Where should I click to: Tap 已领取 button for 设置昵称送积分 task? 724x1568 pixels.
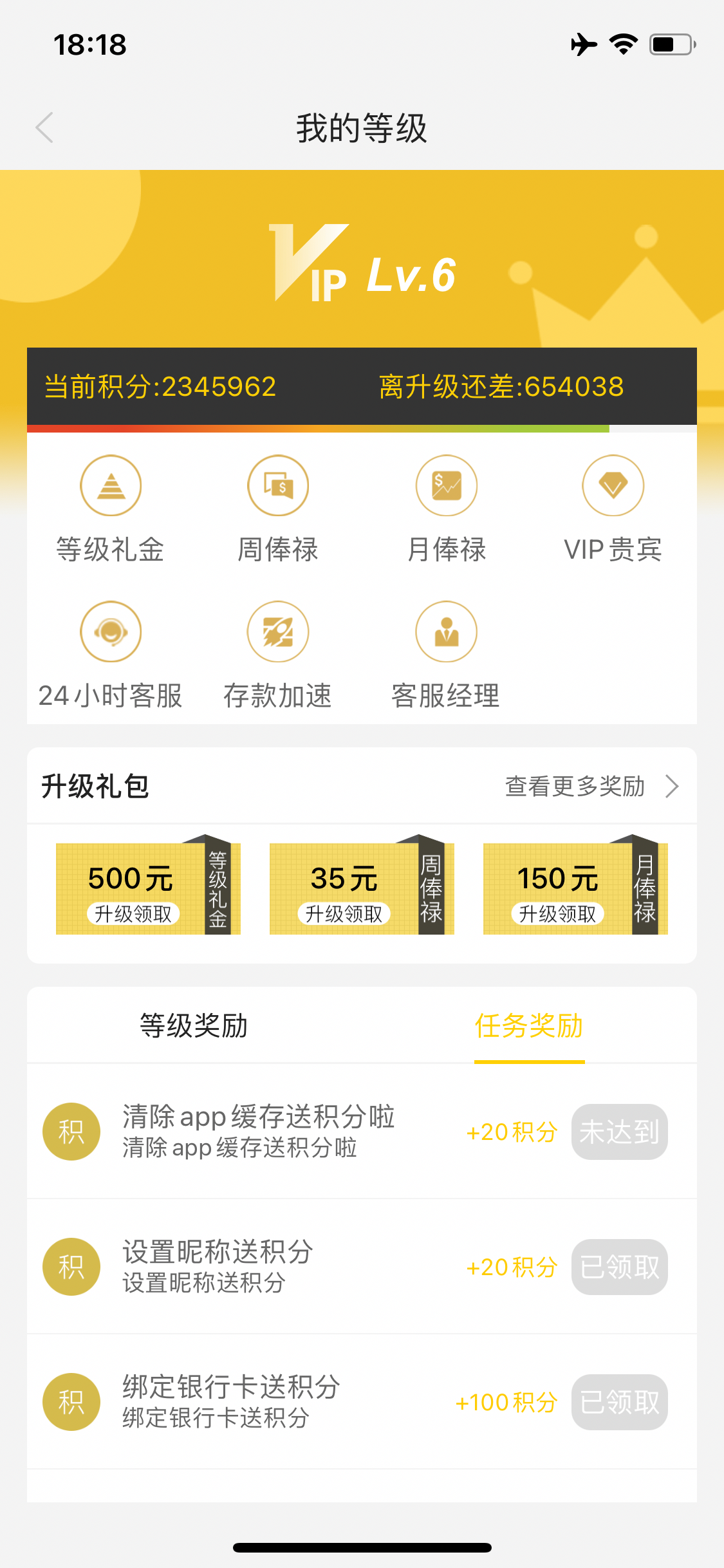619,1267
